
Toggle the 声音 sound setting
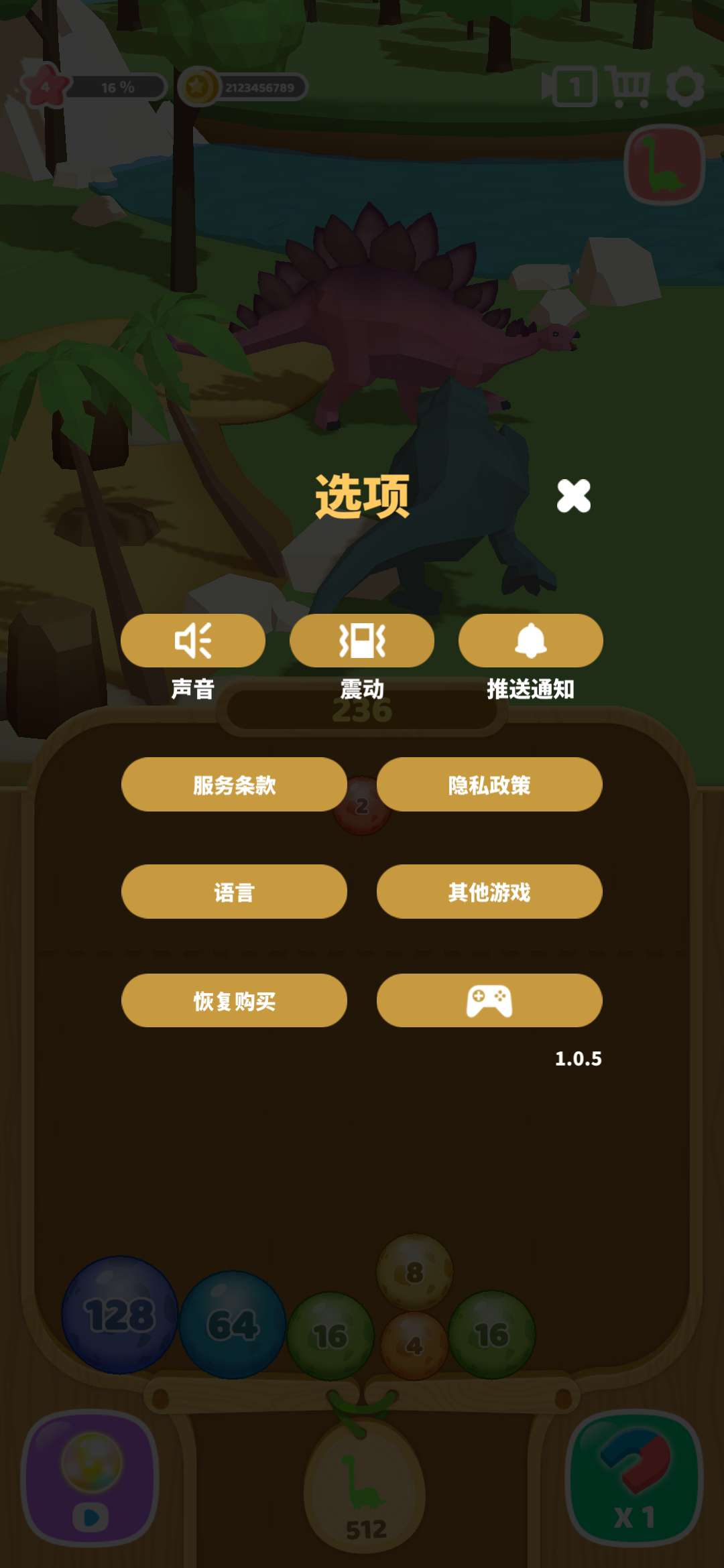193,641
